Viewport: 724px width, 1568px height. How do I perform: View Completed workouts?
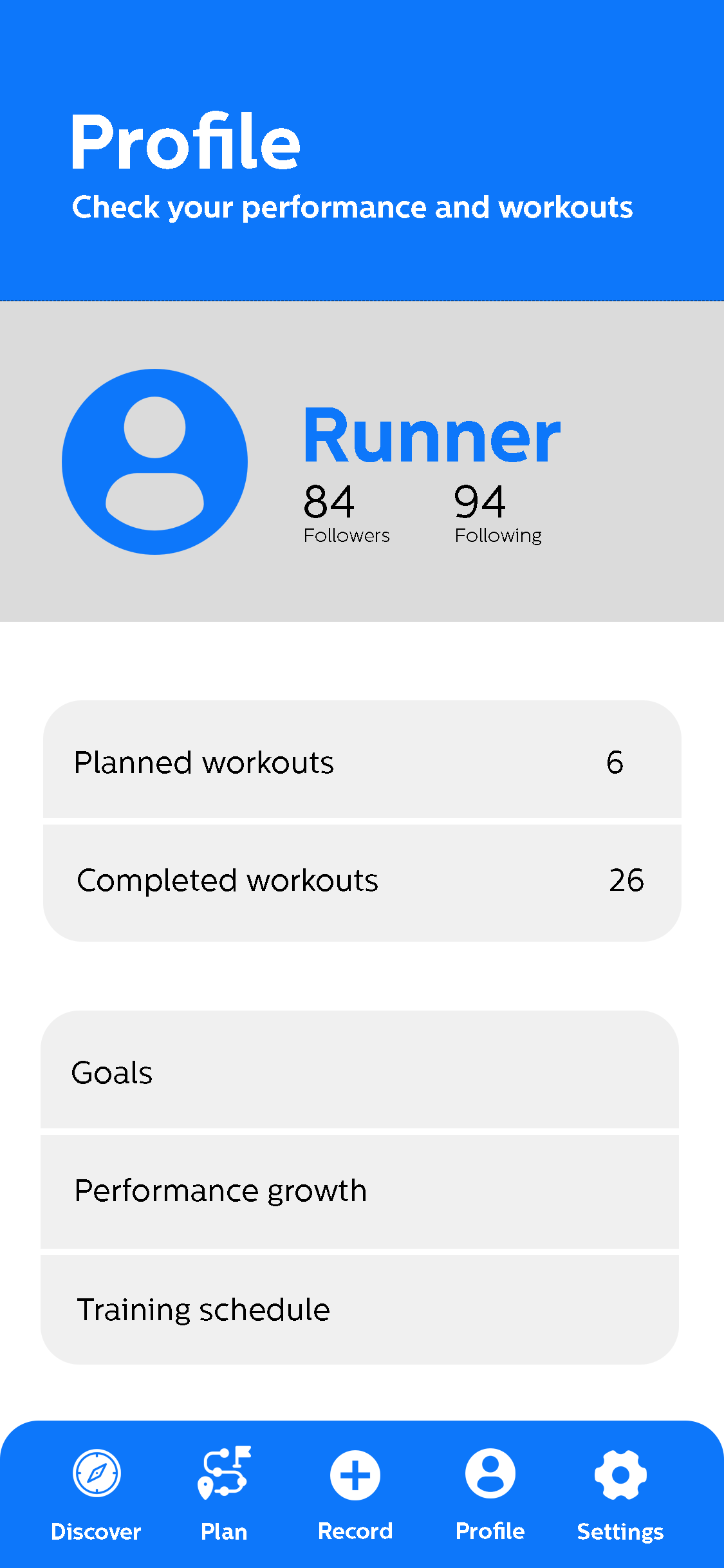[x=362, y=881]
